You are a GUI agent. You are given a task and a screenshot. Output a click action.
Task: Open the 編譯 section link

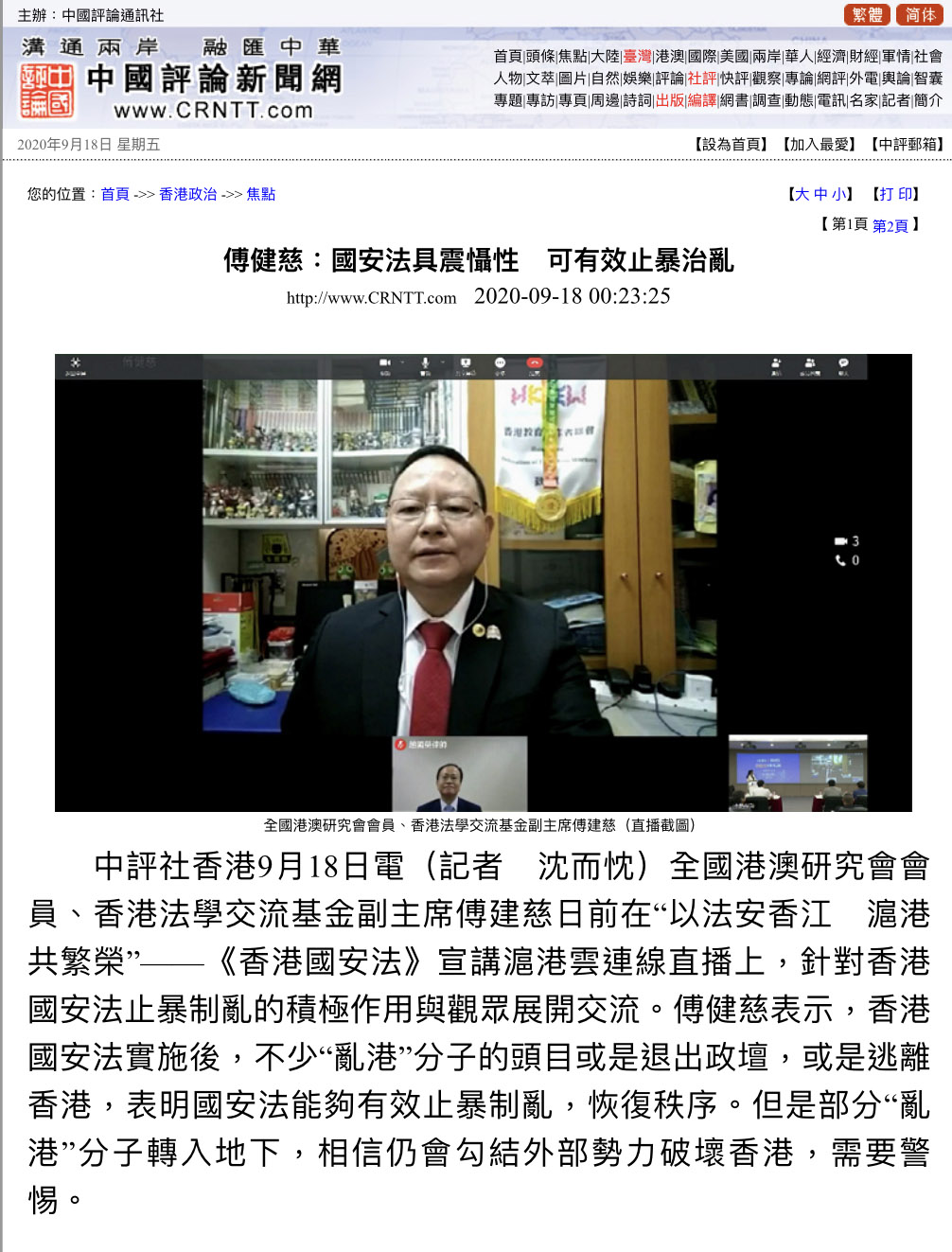701,100
